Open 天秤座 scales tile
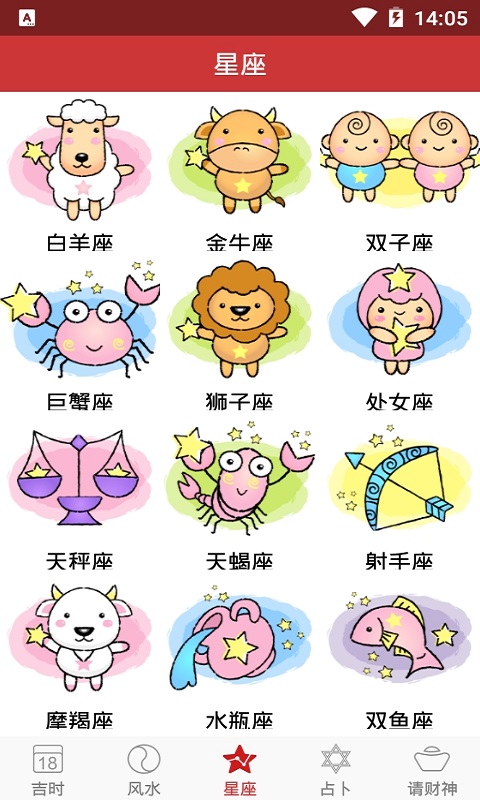The height and width of the screenshot is (800, 480). pyautogui.click(x=80, y=497)
